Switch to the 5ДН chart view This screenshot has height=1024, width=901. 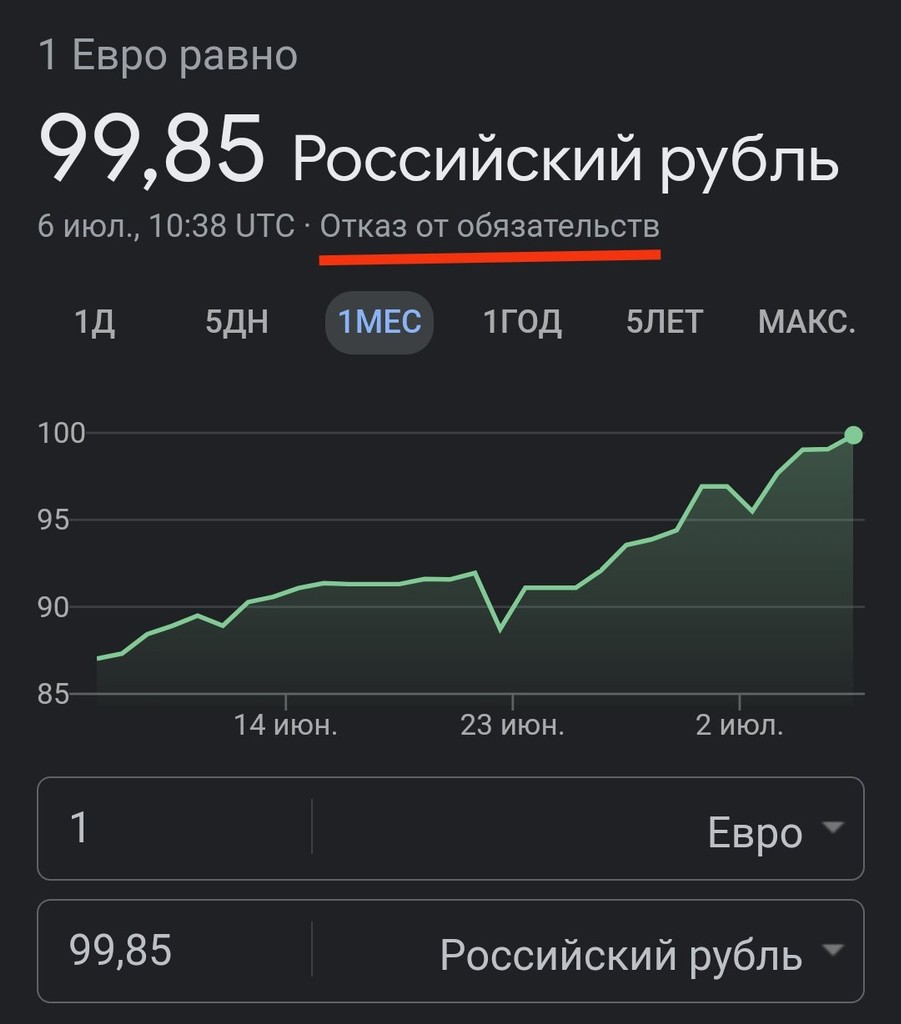(x=237, y=322)
